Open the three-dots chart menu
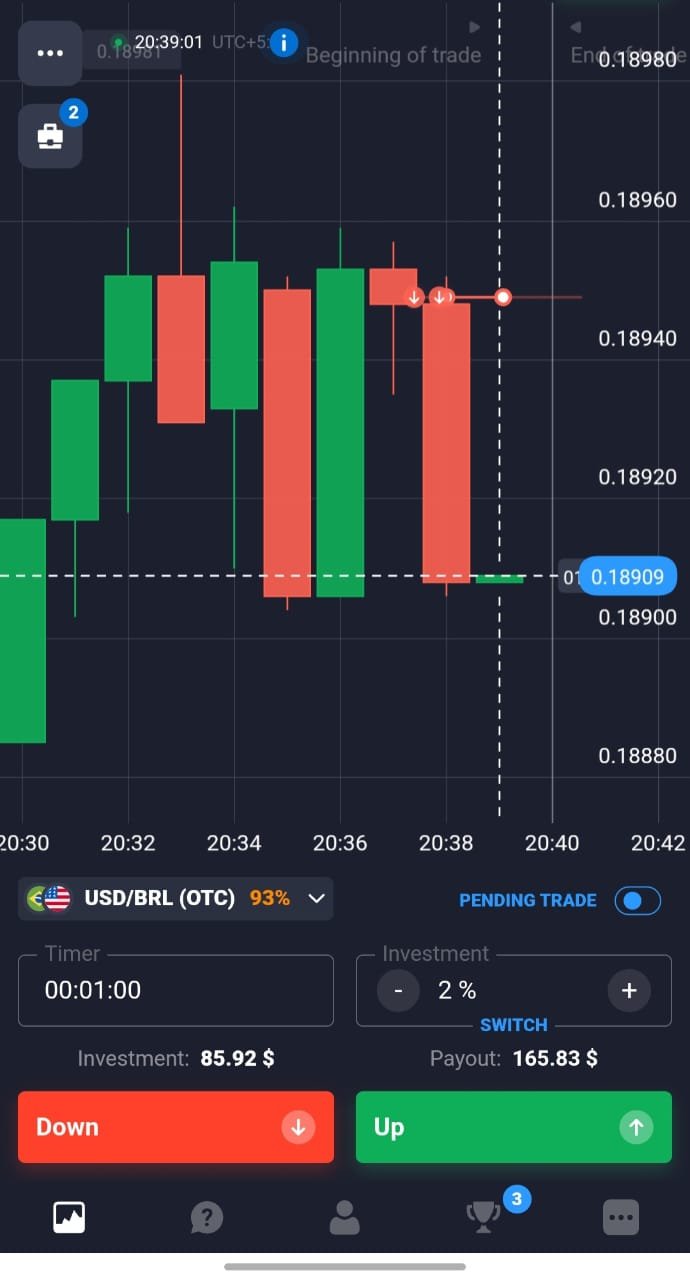This screenshot has width=690, height=1280. coord(50,53)
